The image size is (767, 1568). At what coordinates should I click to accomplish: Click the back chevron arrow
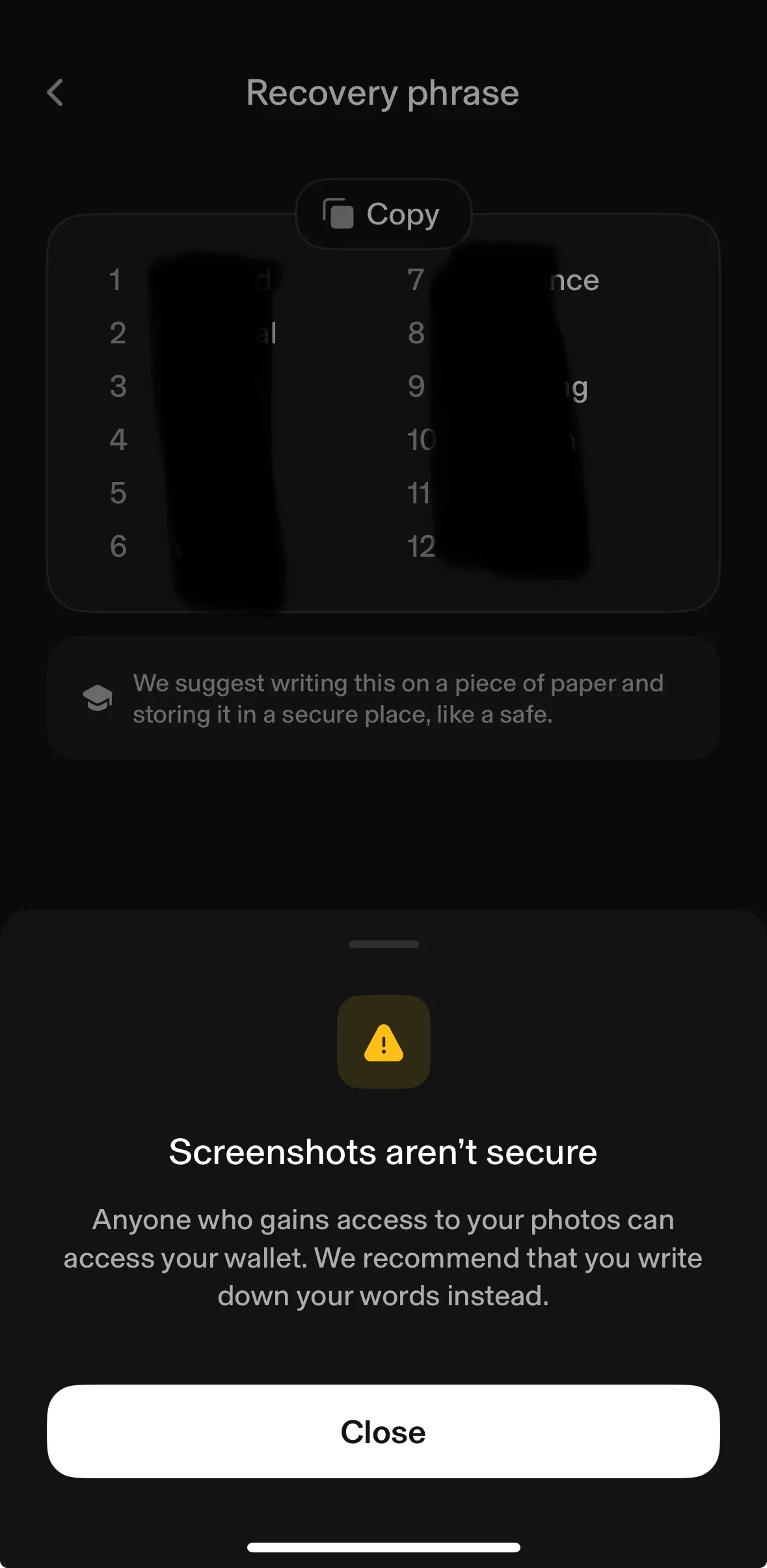tap(55, 93)
